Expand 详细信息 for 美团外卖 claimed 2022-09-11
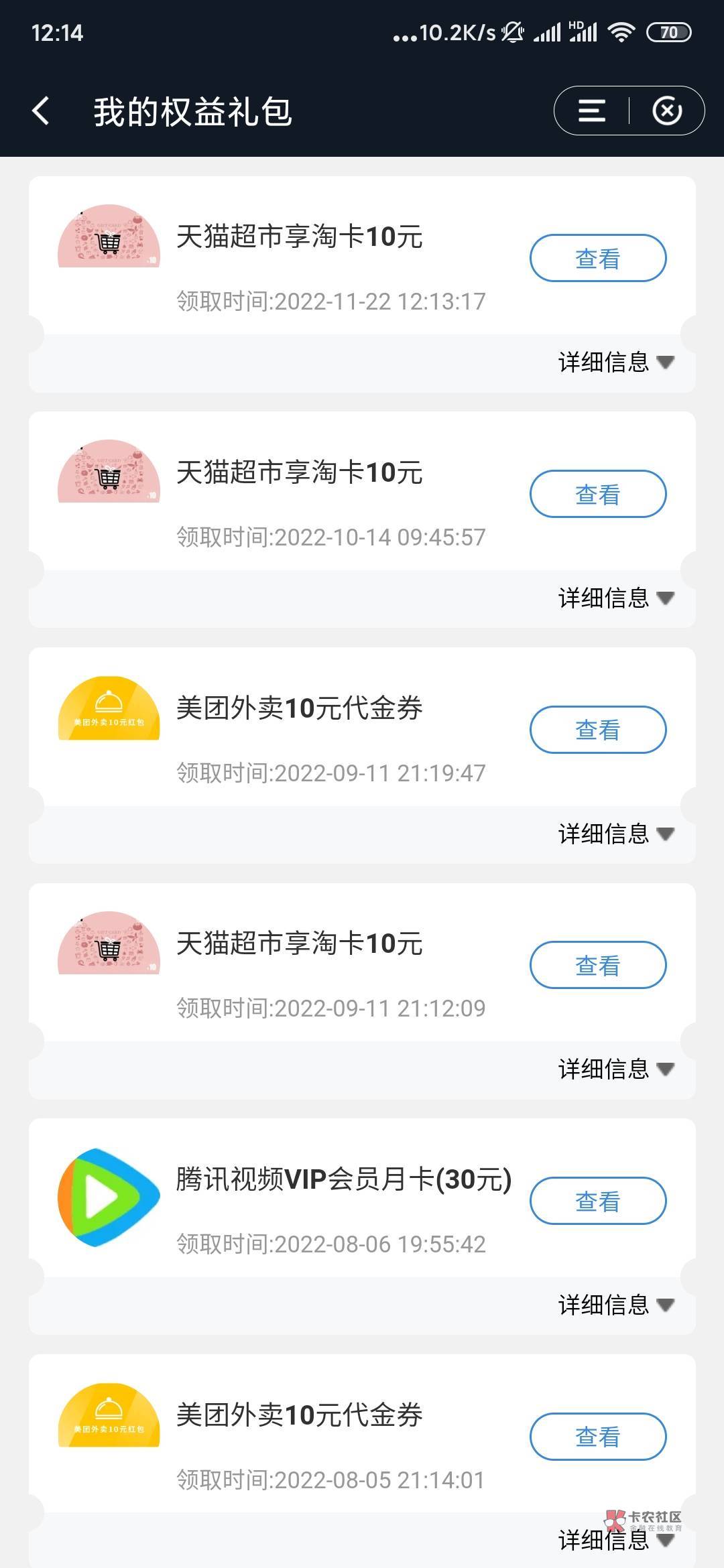The image size is (724, 1568). point(615,834)
